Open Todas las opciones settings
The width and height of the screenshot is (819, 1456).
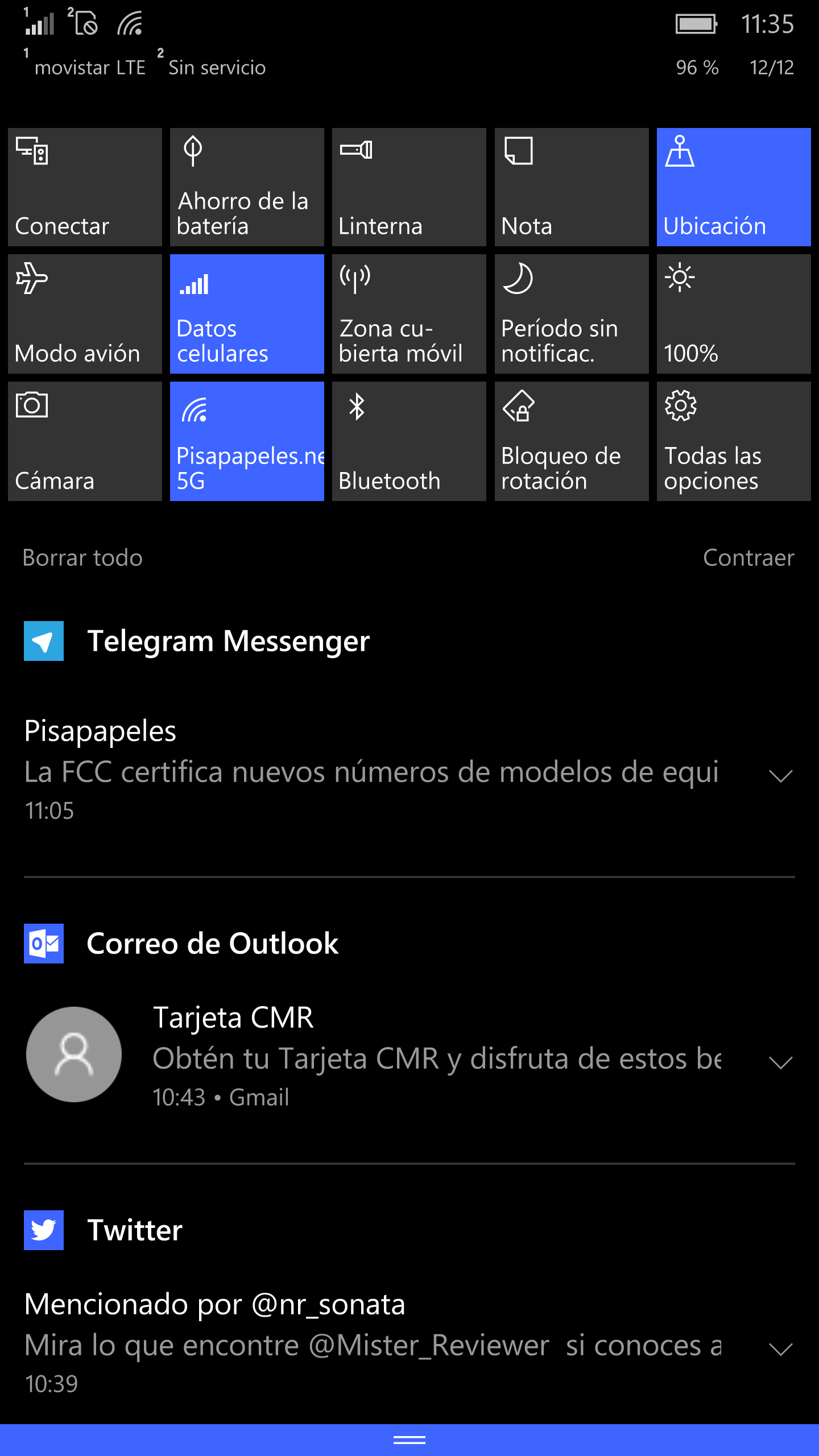[x=734, y=441]
